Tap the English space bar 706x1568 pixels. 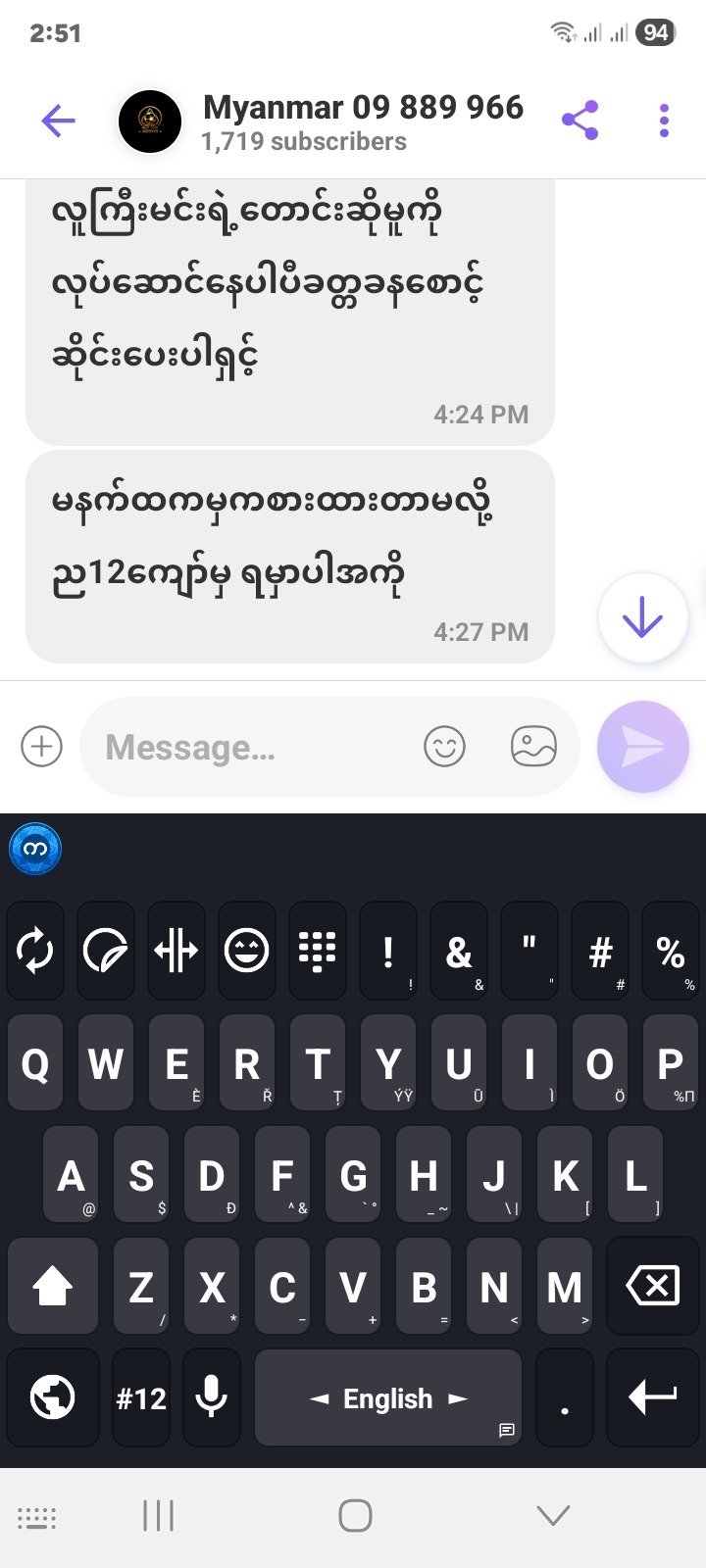tap(388, 1397)
